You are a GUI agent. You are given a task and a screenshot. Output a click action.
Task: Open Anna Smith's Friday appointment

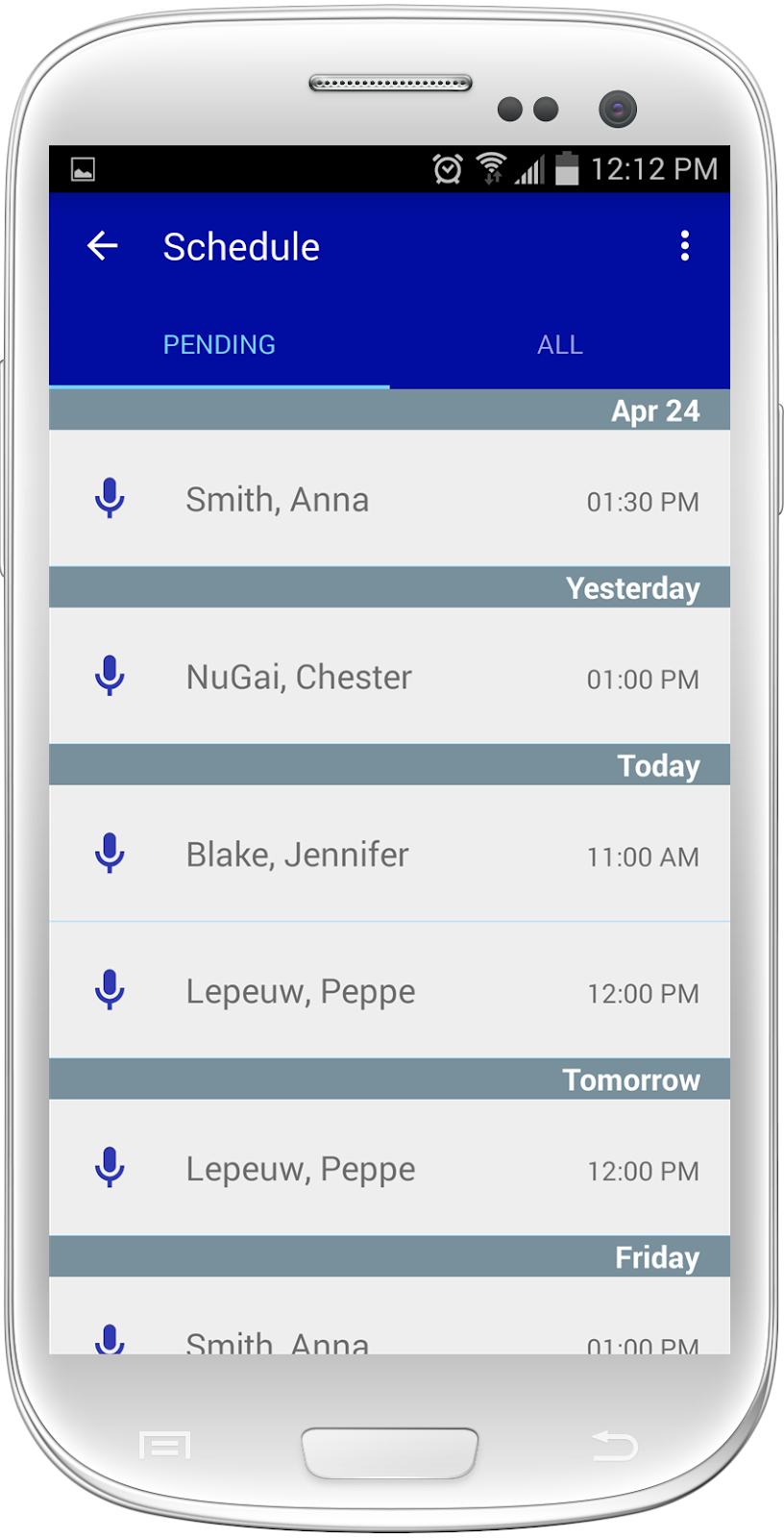pos(390,1316)
